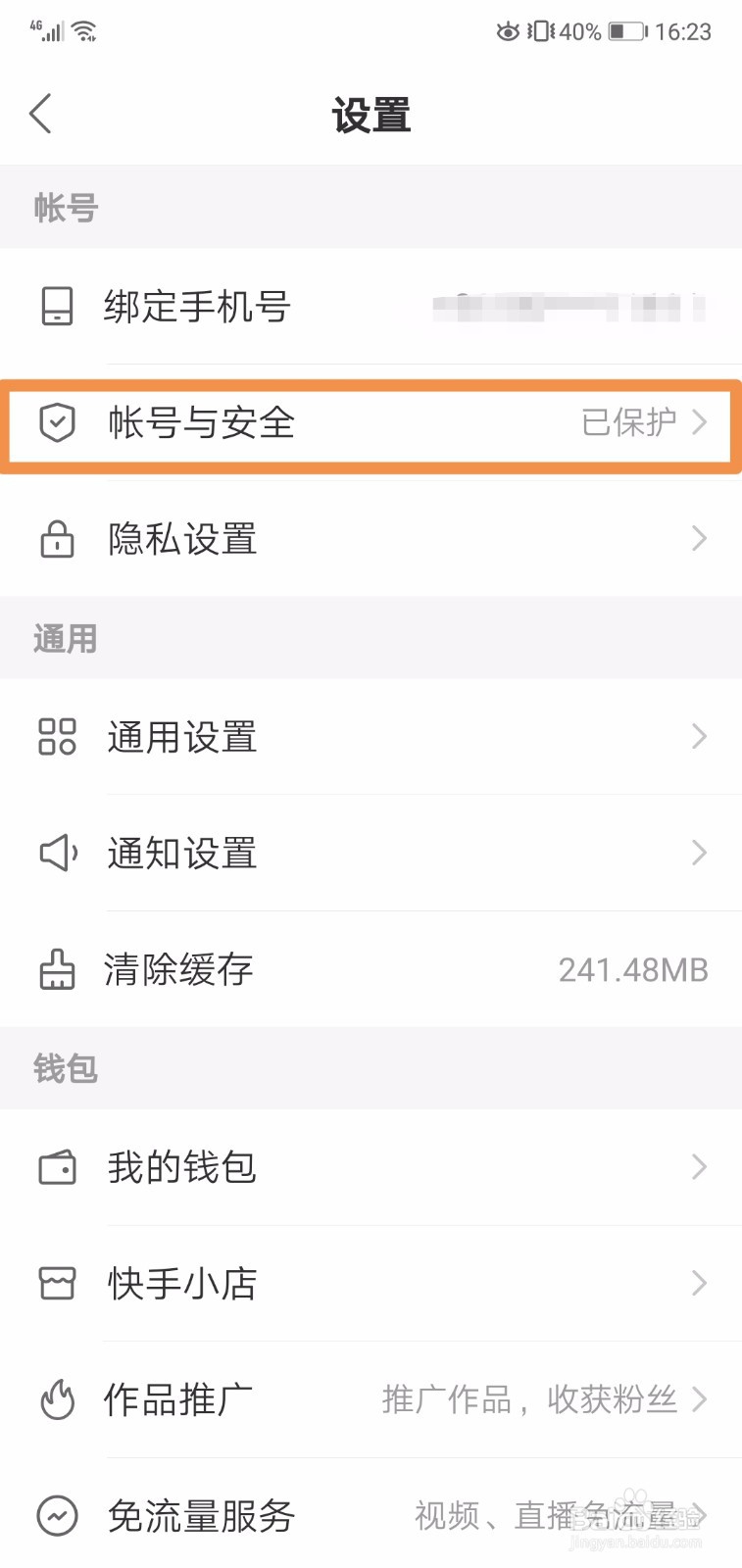Tap the chart icon for 免流量服务
Image resolution: width=742 pixels, height=1568 pixels.
click(x=57, y=1515)
